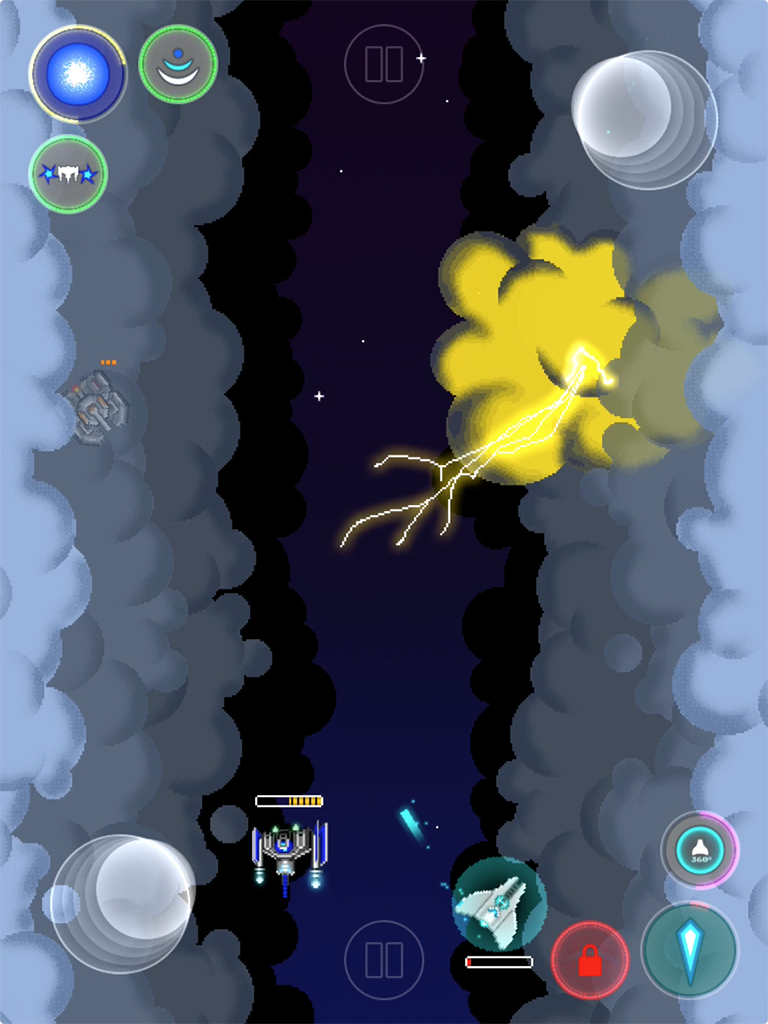This screenshot has width=768, height=1024.
Task: Activate the blue energy orb ability
Action: click(x=78, y=74)
